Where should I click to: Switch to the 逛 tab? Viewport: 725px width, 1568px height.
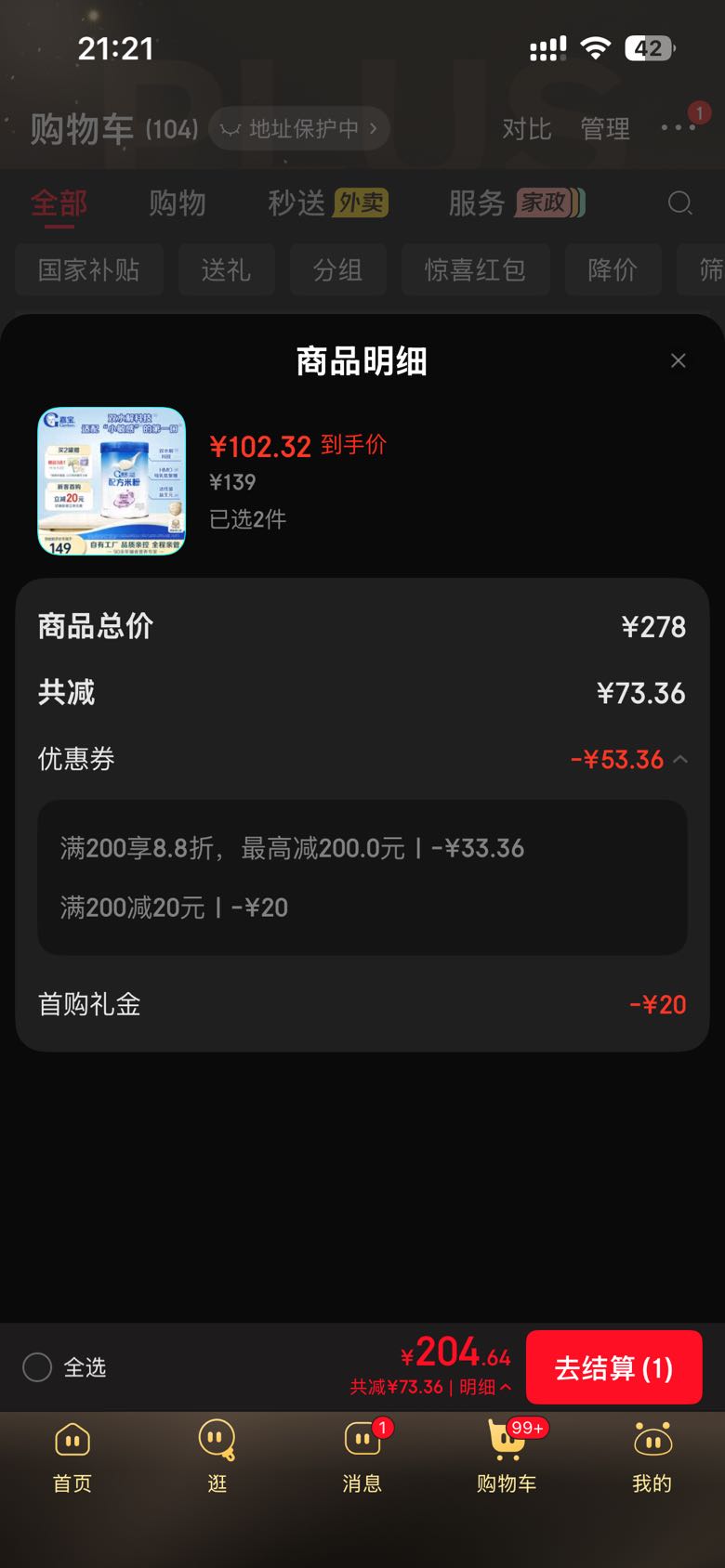[217, 1455]
